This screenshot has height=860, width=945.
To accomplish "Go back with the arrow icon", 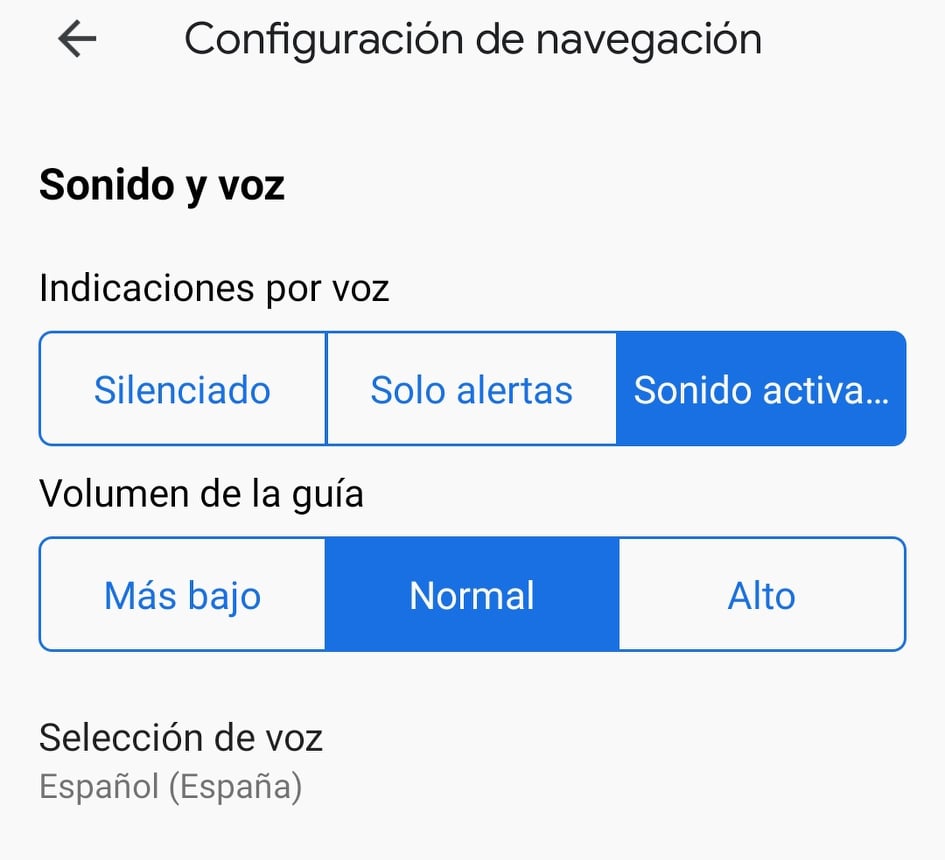I will (x=77, y=39).
